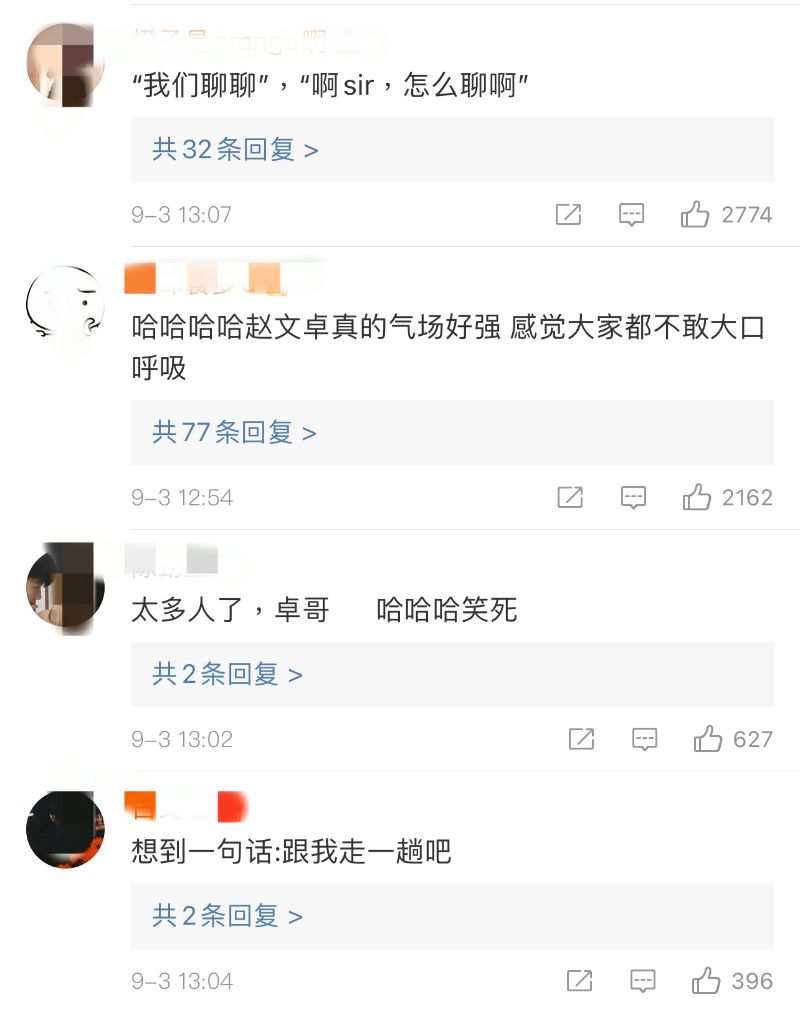Comment on the 12:54 post

point(633,498)
